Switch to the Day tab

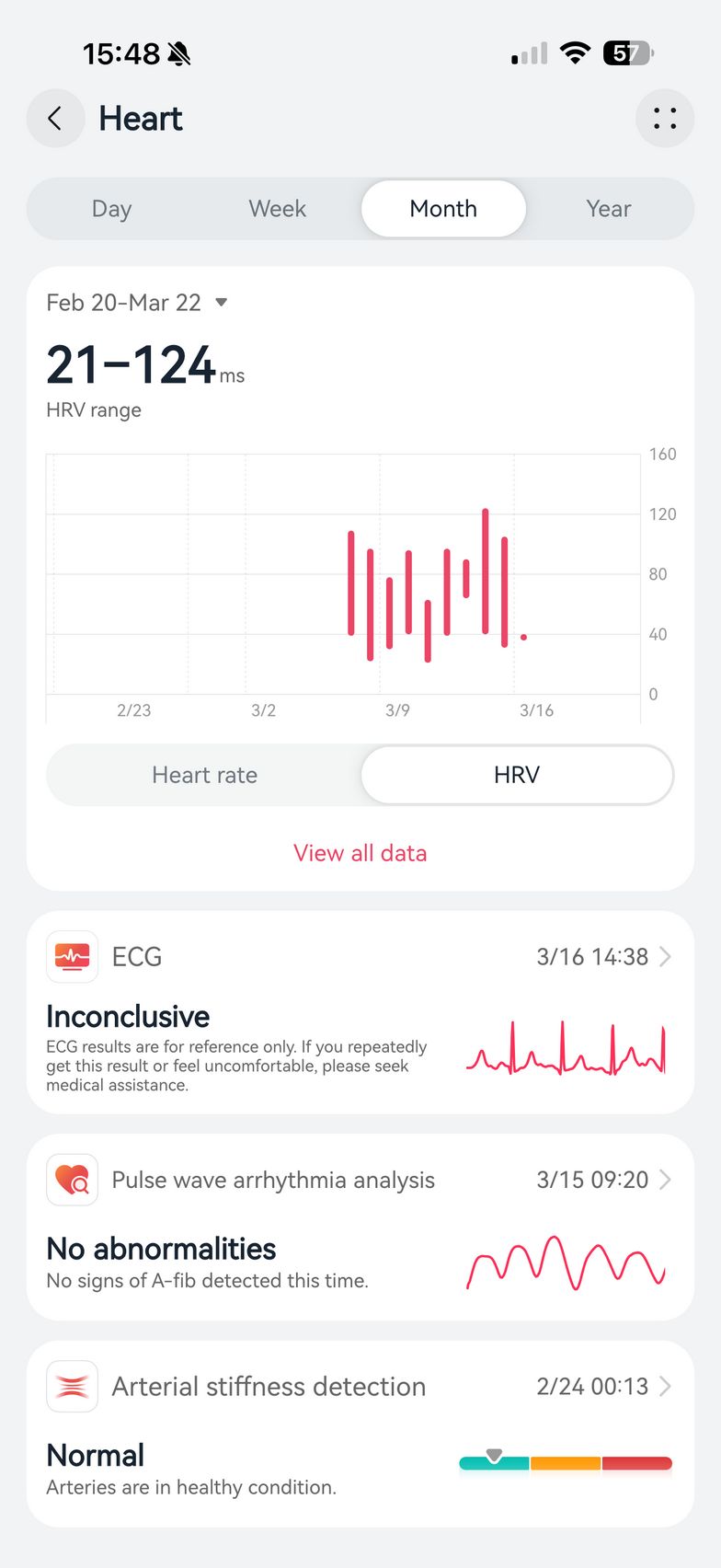(x=111, y=209)
